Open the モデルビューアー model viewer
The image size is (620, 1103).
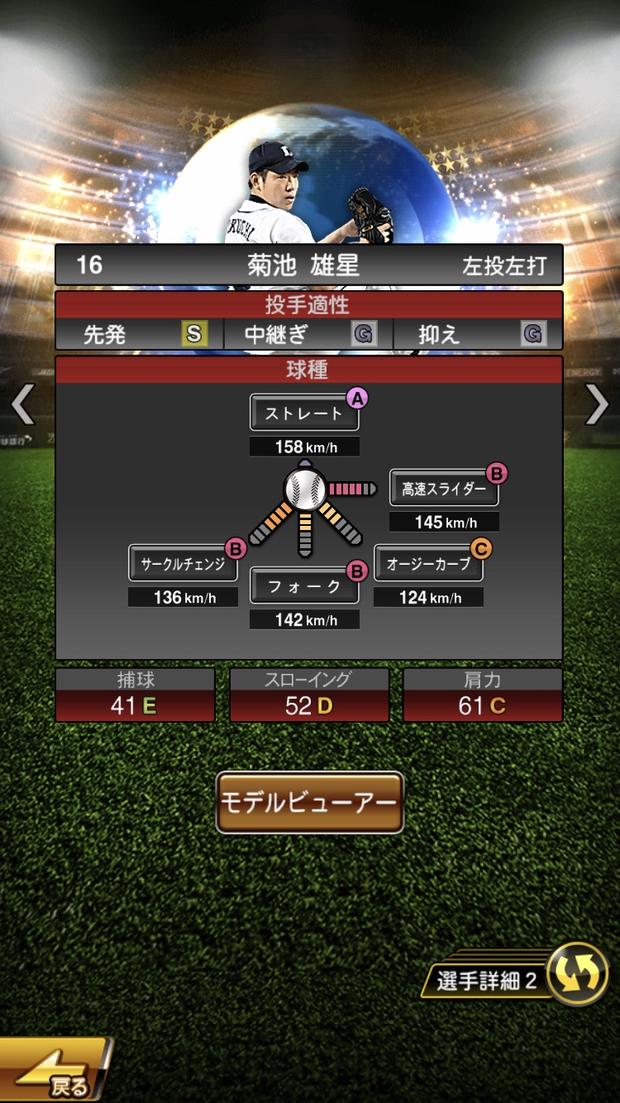310,802
